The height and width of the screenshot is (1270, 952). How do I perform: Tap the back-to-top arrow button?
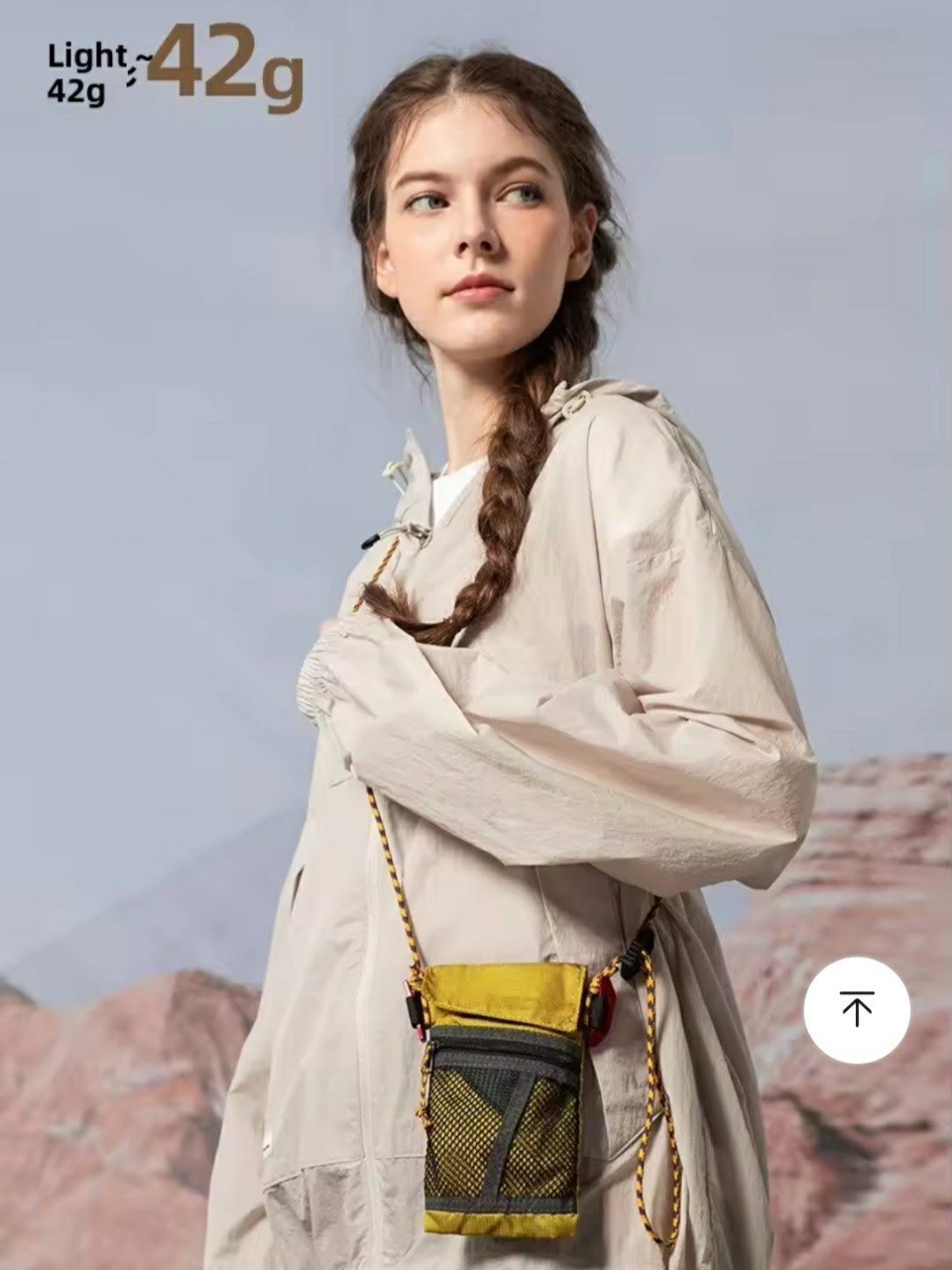click(857, 1010)
